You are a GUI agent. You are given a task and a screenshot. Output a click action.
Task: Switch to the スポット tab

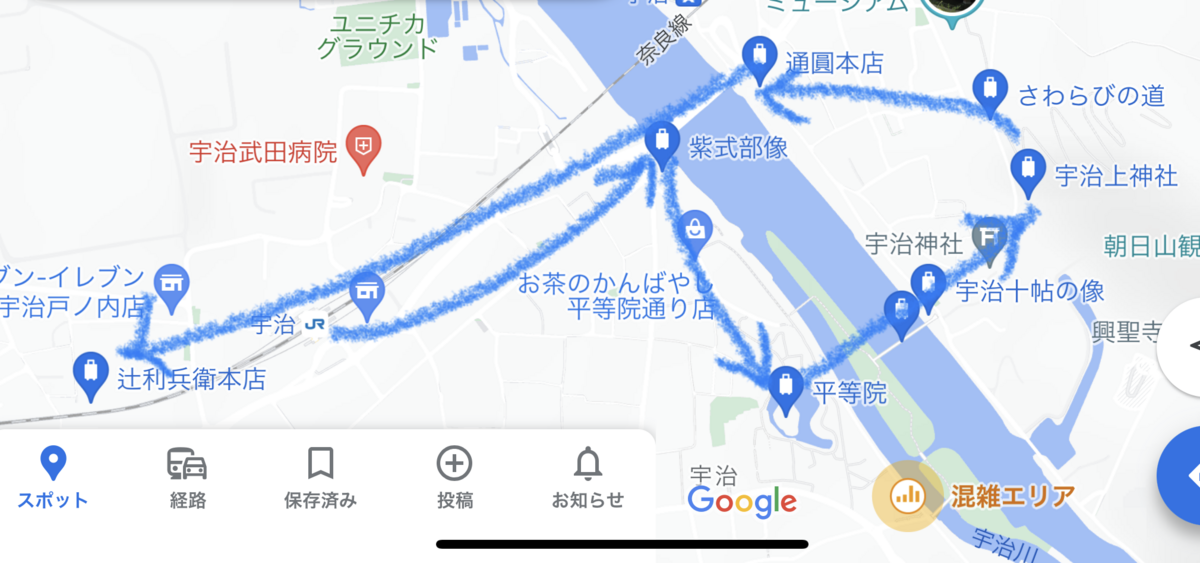pyautogui.click(x=52, y=478)
